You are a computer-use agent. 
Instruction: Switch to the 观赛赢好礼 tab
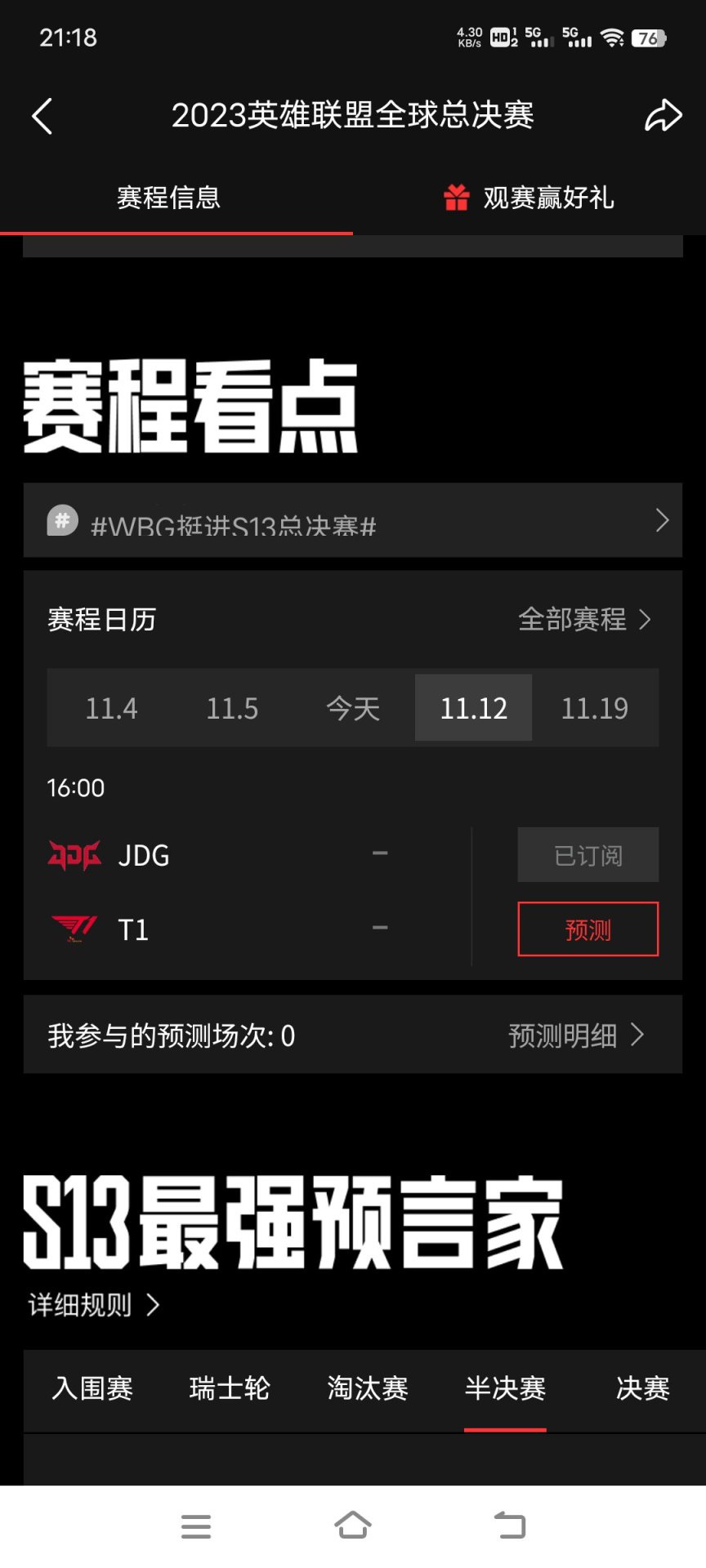(x=529, y=198)
